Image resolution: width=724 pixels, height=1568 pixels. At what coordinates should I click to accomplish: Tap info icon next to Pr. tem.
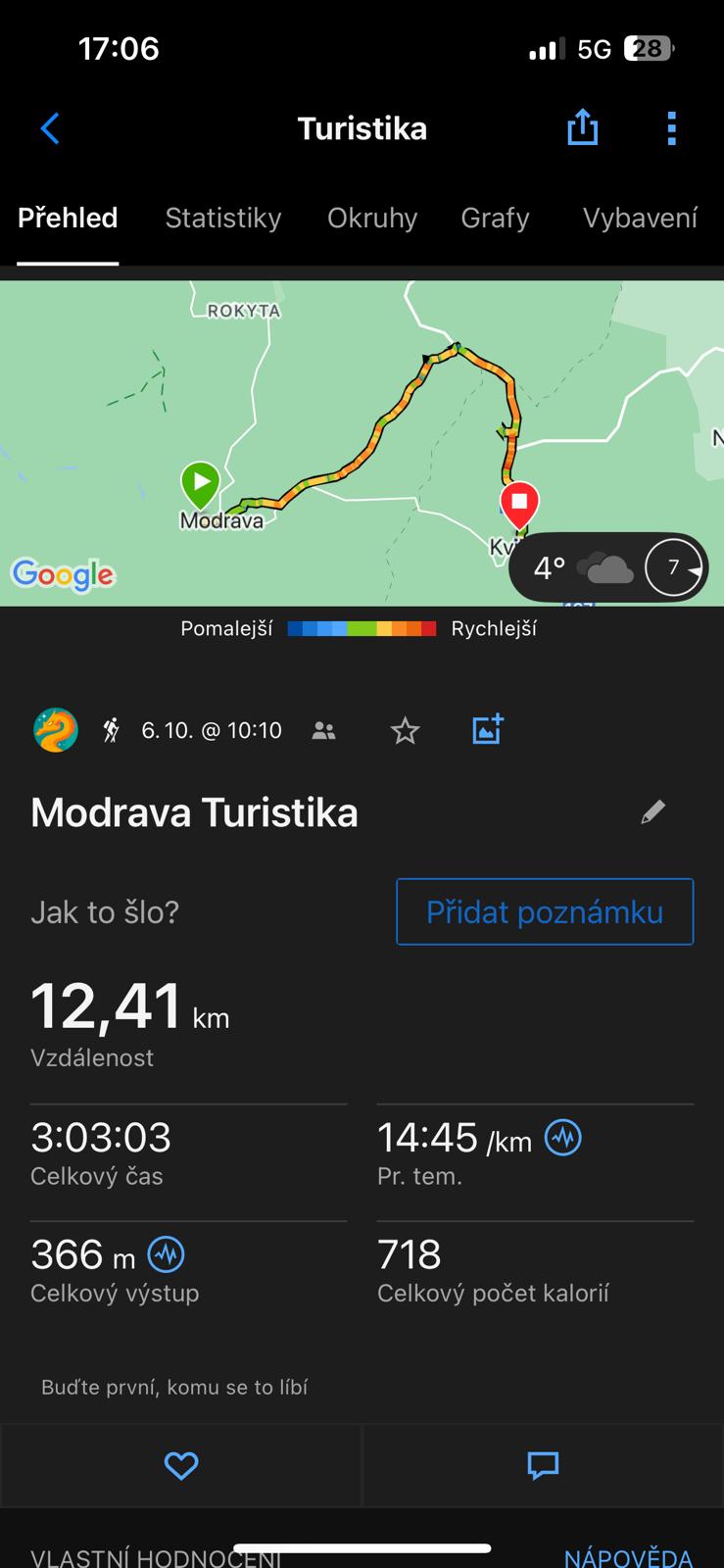pyautogui.click(x=563, y=1137)
